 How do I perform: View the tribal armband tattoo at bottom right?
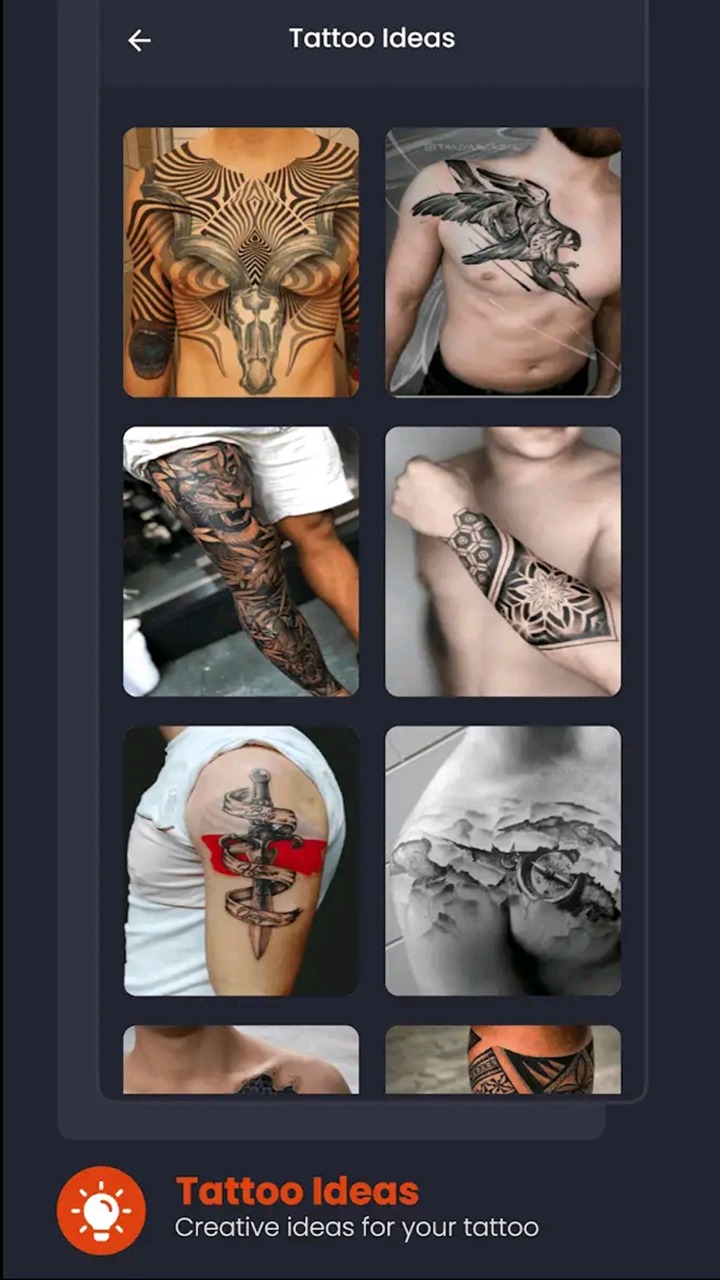click(503, 1062)
